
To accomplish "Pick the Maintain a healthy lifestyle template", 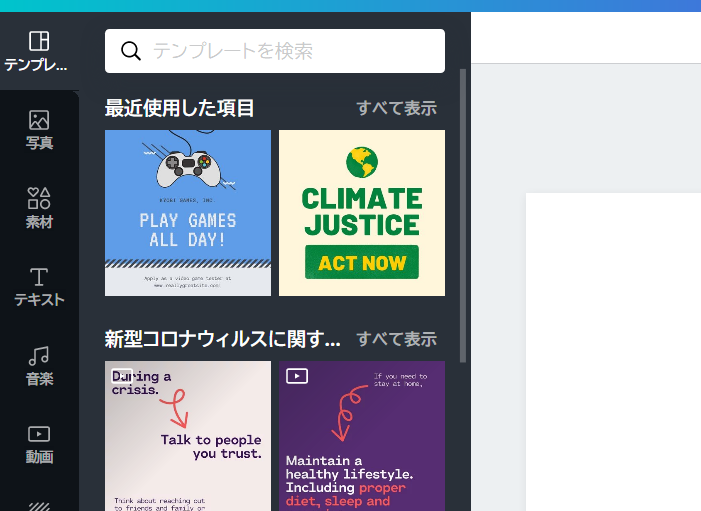I will click(x=362, y=435).
